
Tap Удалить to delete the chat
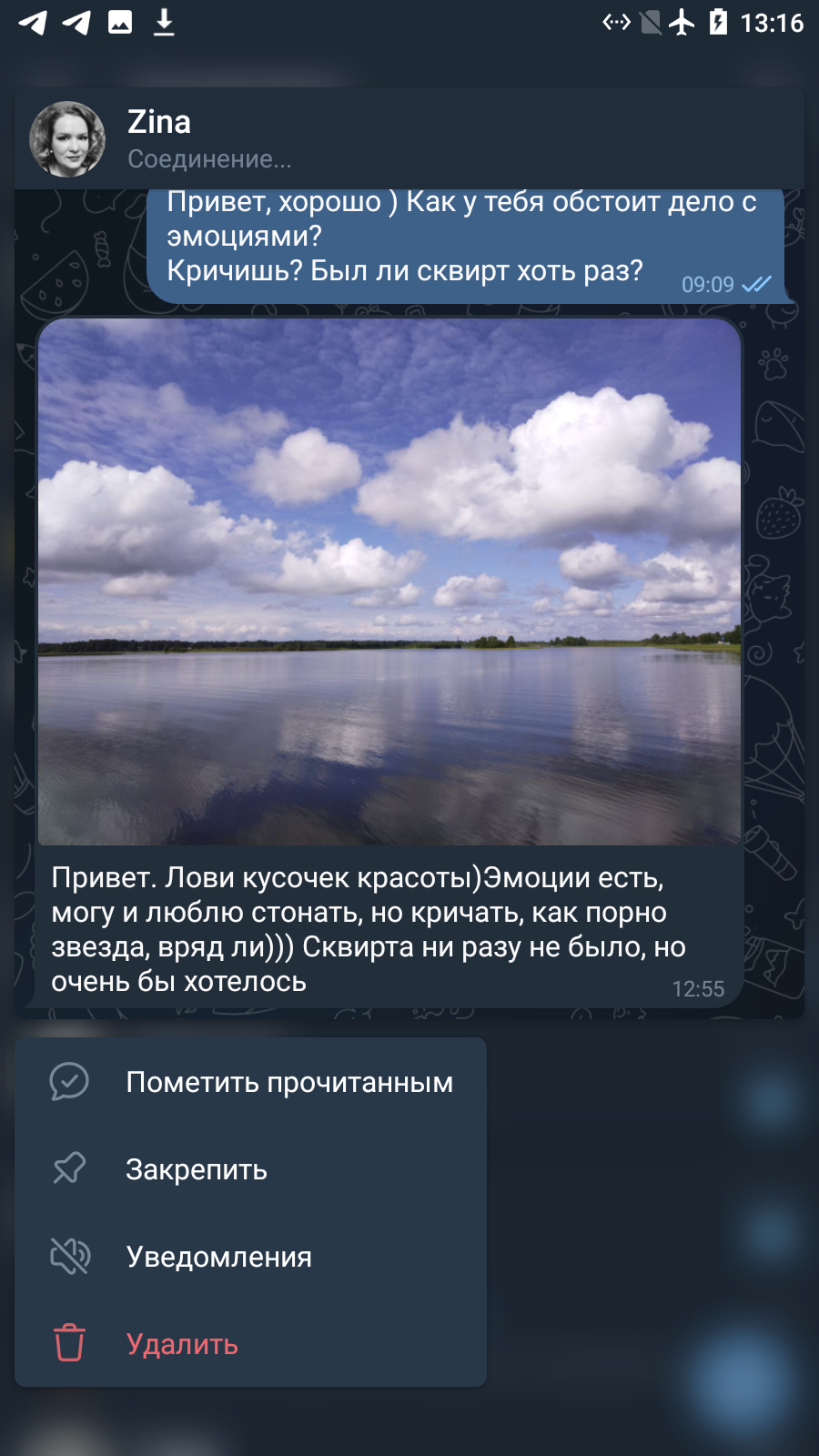point(250,1344)
